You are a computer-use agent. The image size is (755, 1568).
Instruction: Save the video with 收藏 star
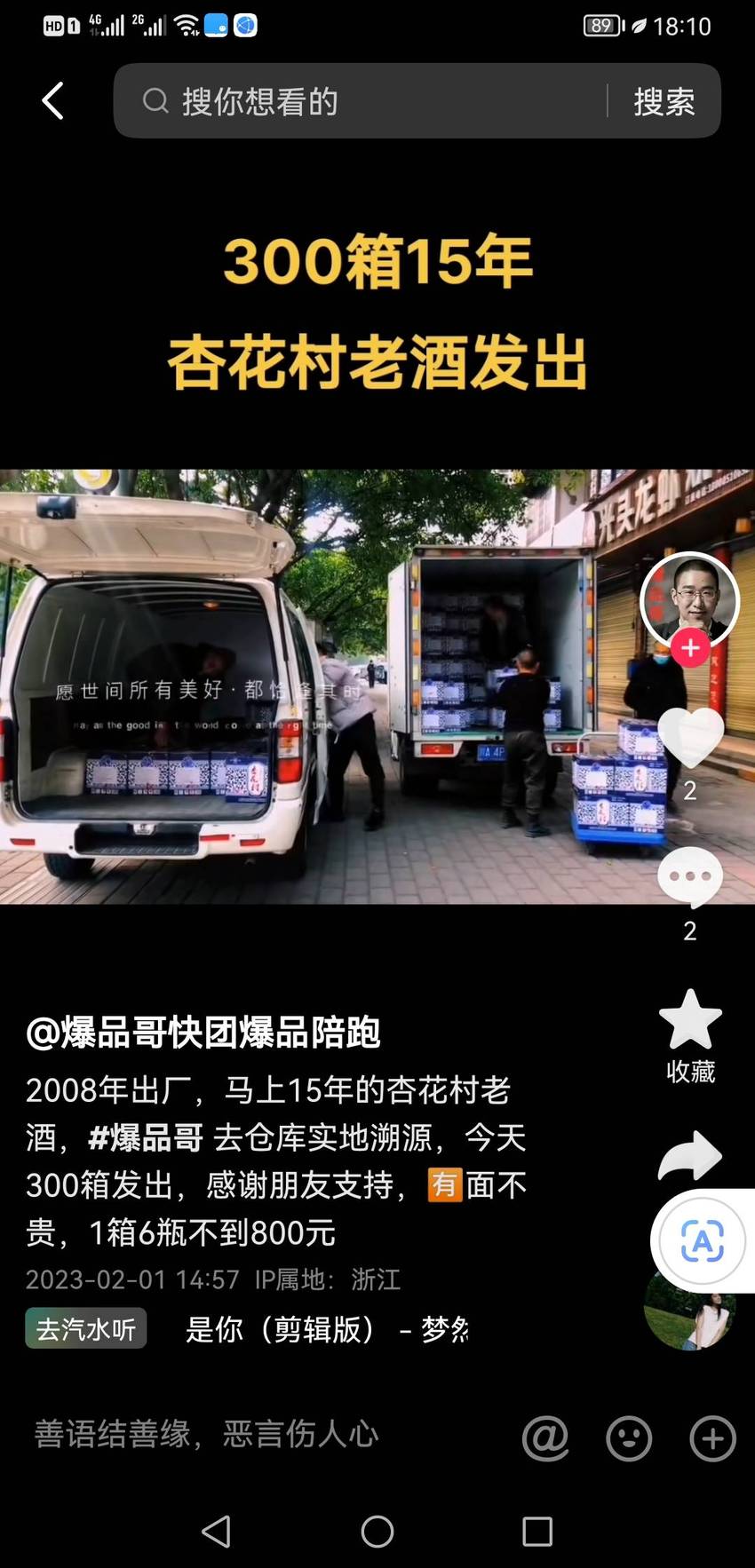690,1019
